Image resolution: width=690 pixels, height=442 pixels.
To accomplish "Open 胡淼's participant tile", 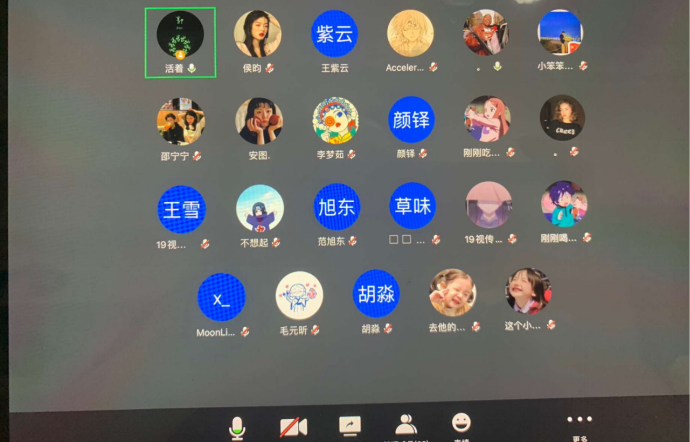I will pyautogui.click(x=376, y=294).
